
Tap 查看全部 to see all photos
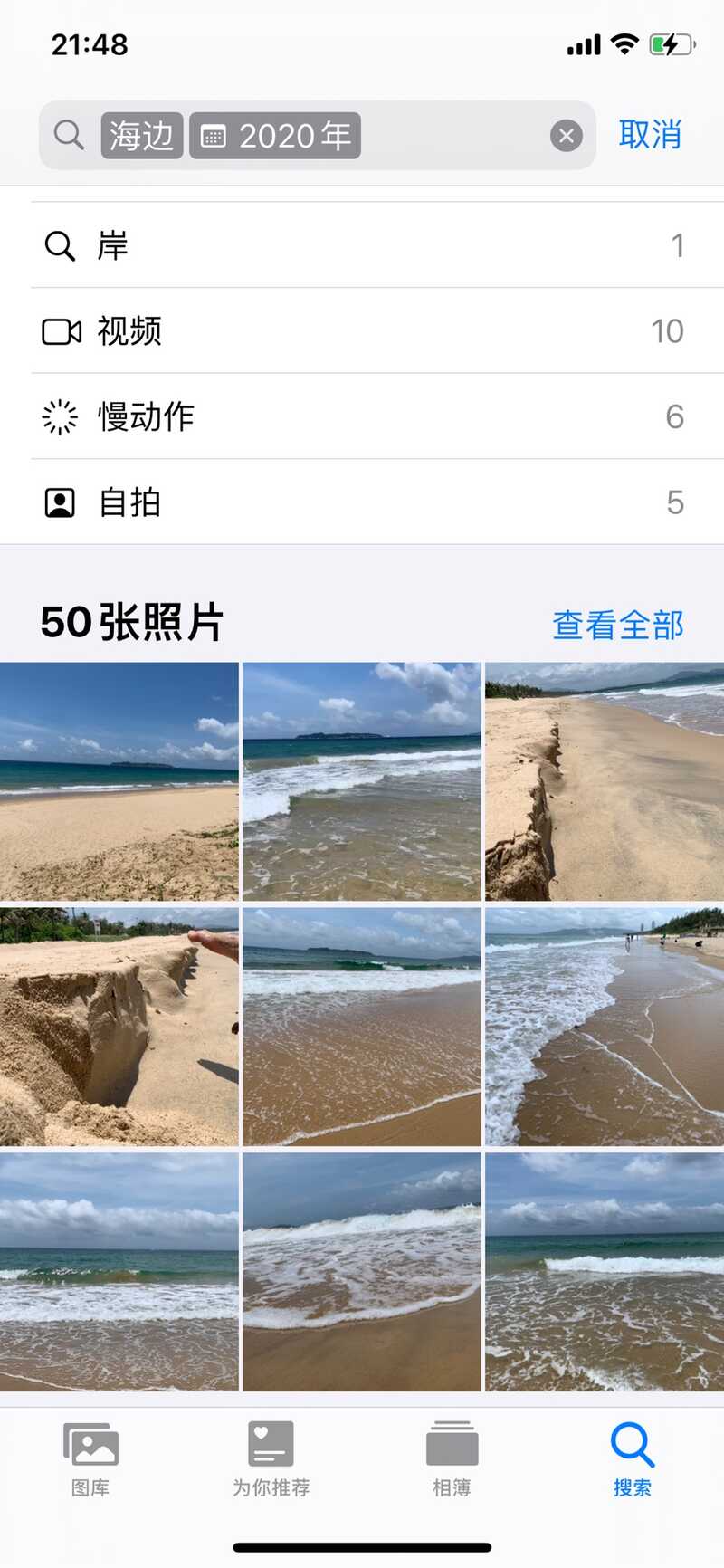[x=617, y=625]
